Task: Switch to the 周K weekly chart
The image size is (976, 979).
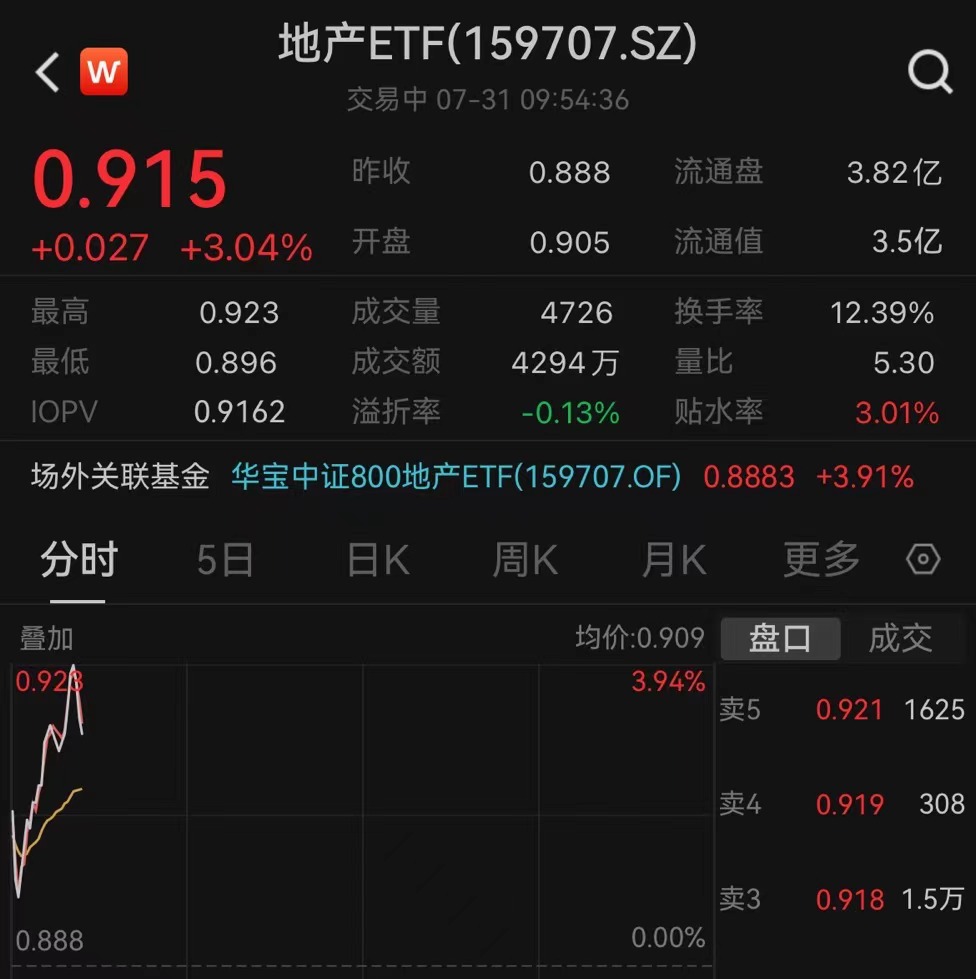Action: [x=523, y=560]
